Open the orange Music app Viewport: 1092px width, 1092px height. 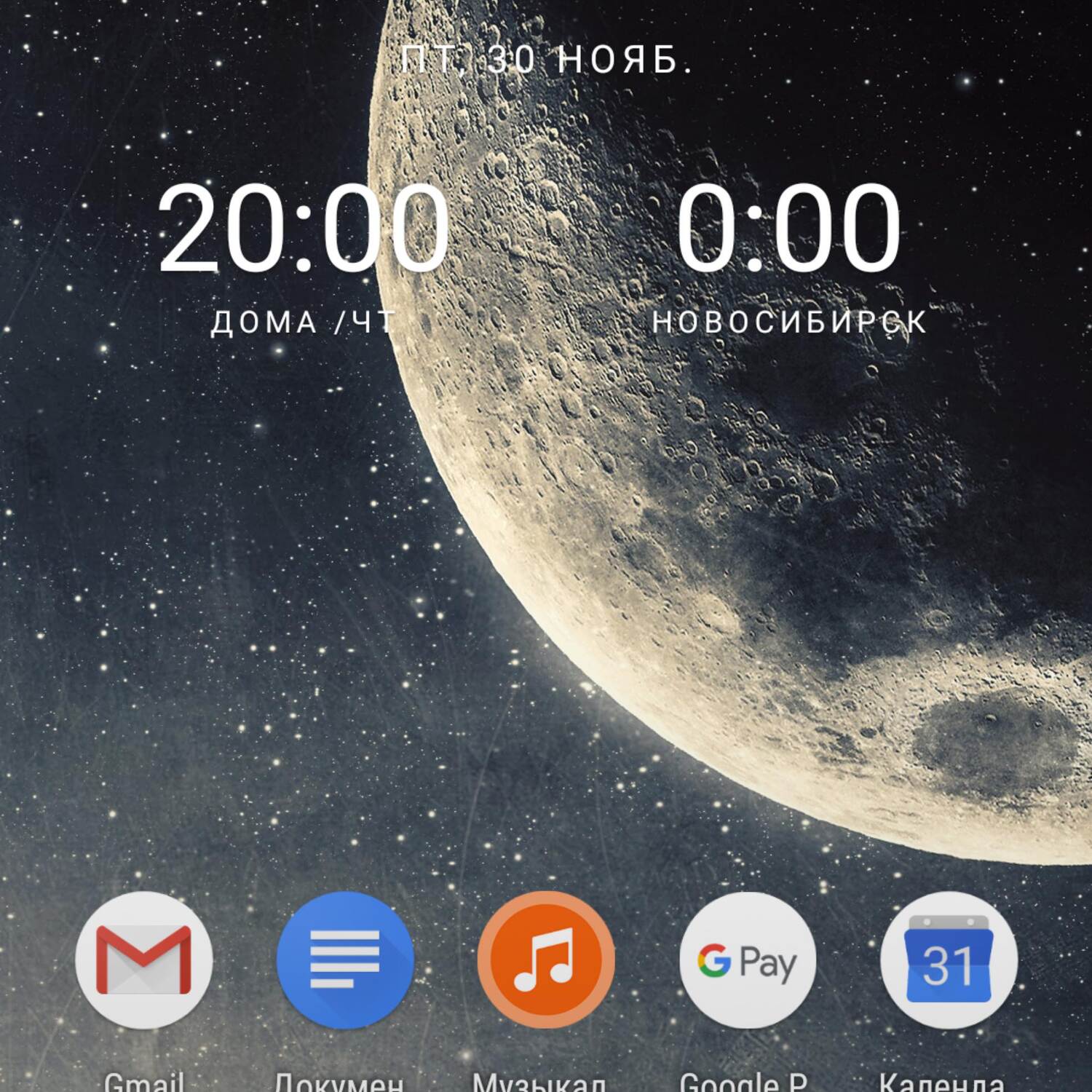point(546,960)
